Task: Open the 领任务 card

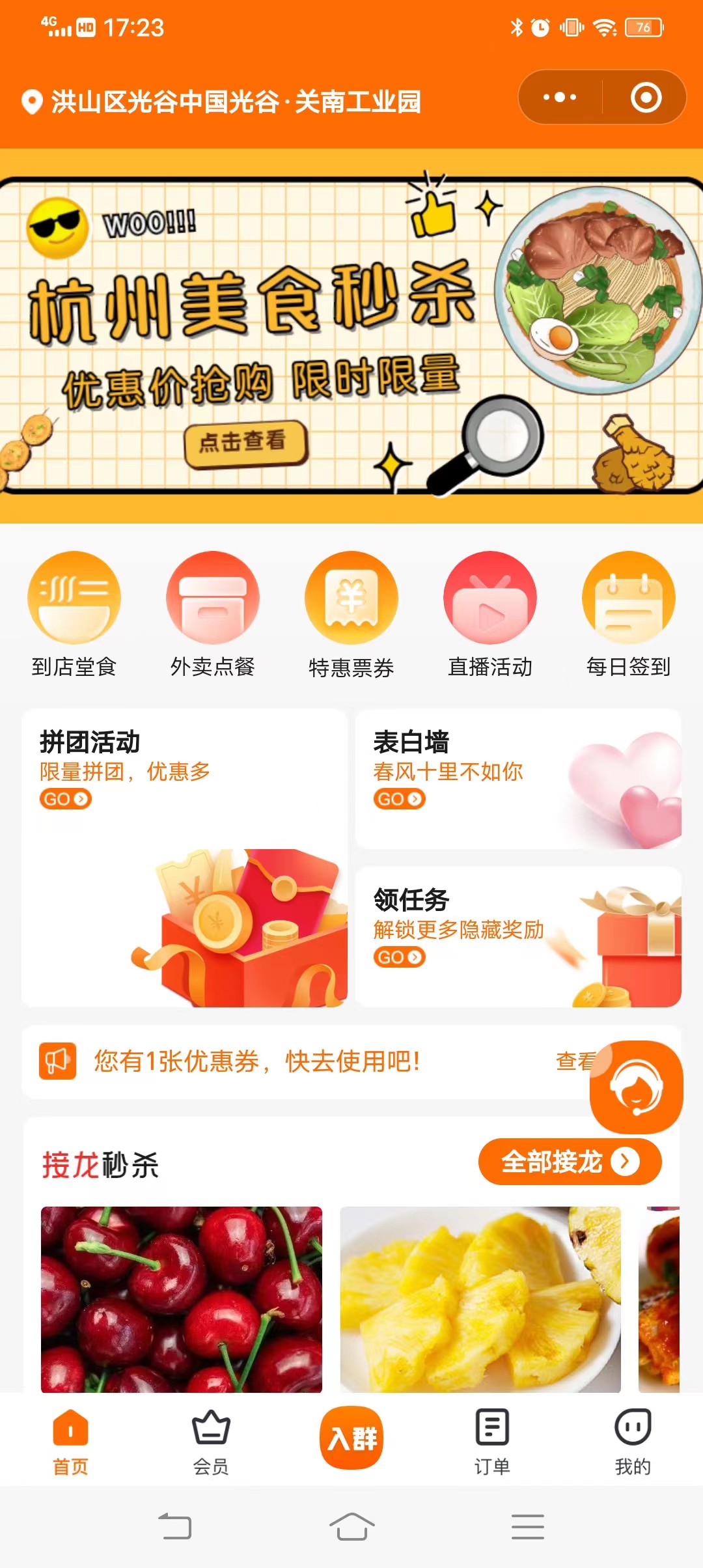Action: pos(518,936)
